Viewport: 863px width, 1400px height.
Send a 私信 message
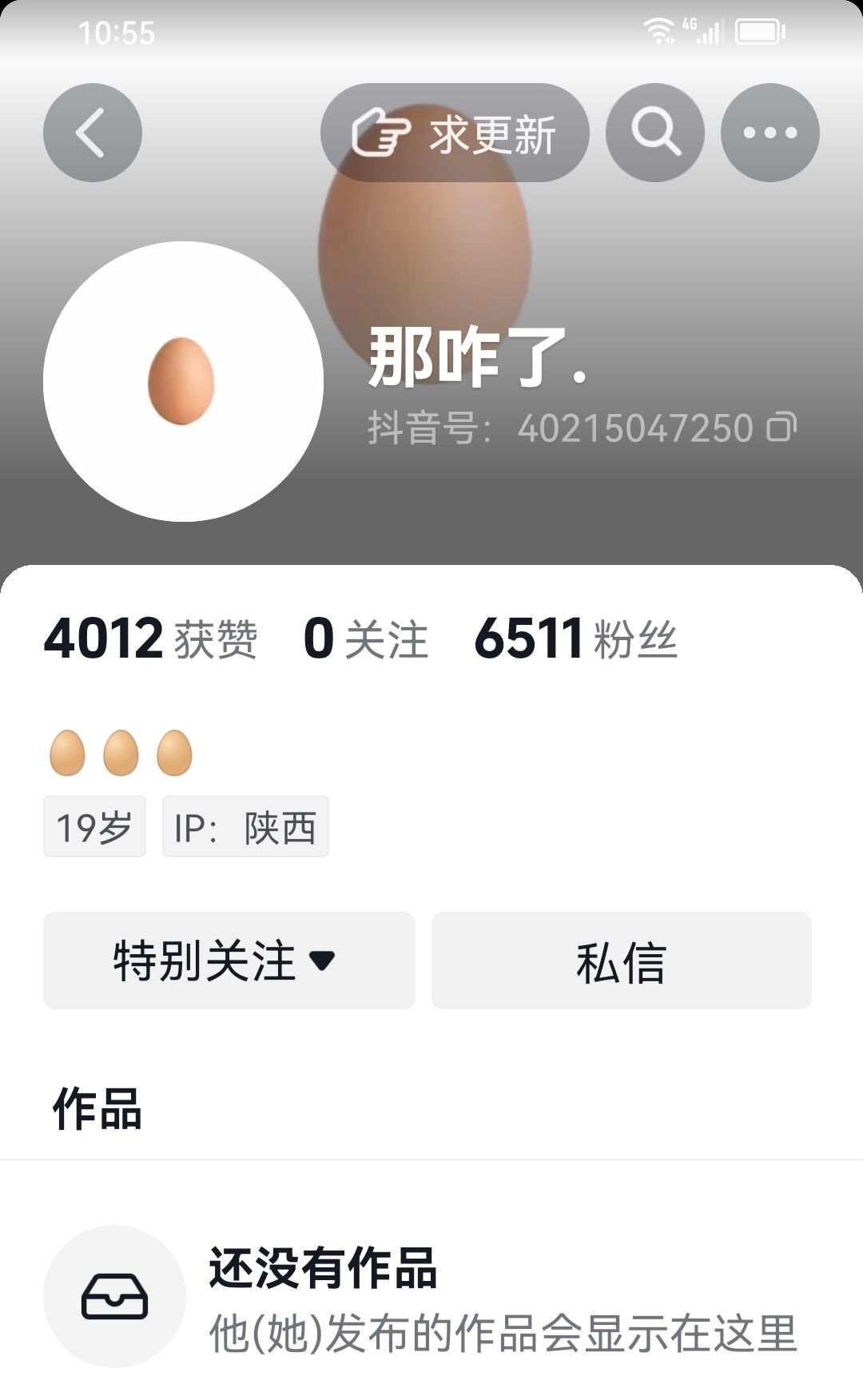(x=622, y=961)
